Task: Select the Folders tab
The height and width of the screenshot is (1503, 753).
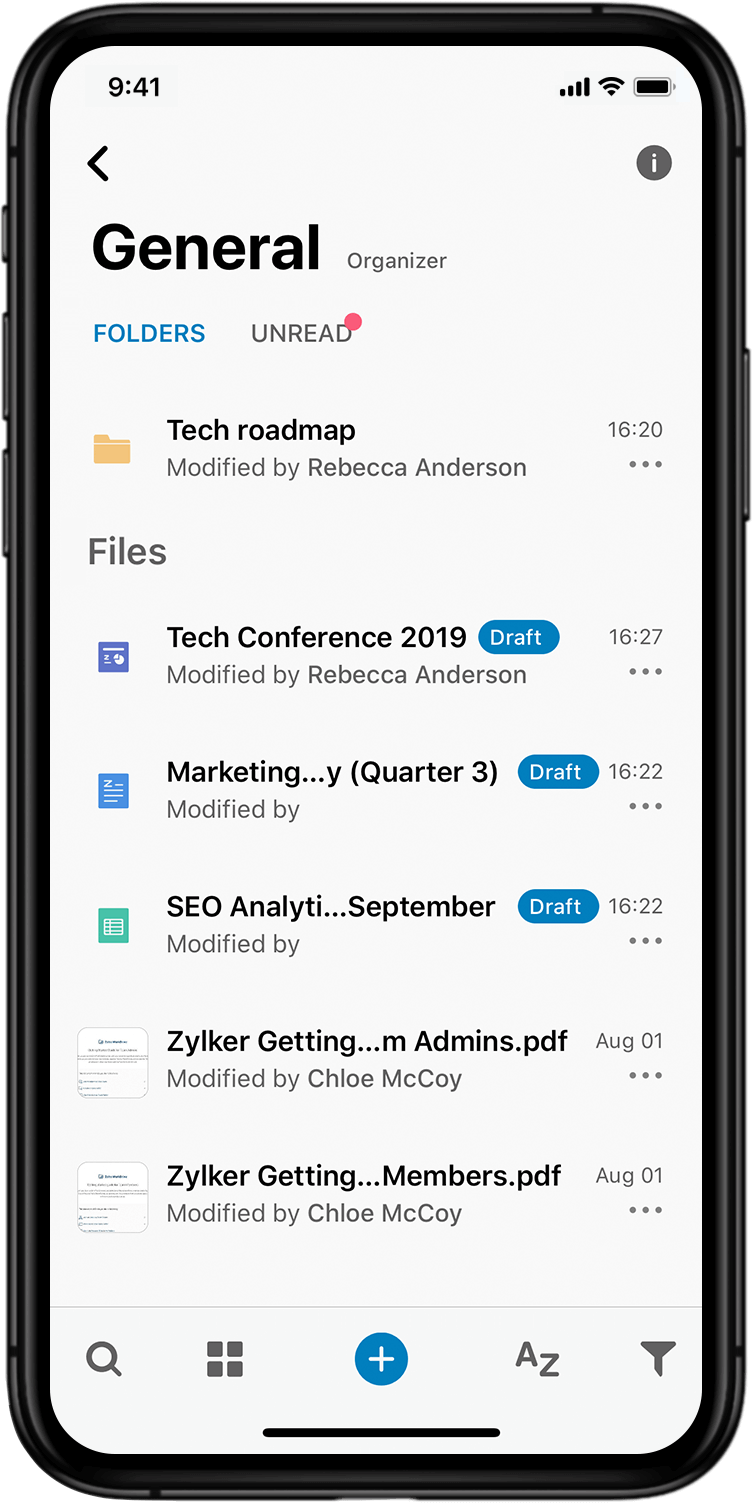Action: click(149, 333)
